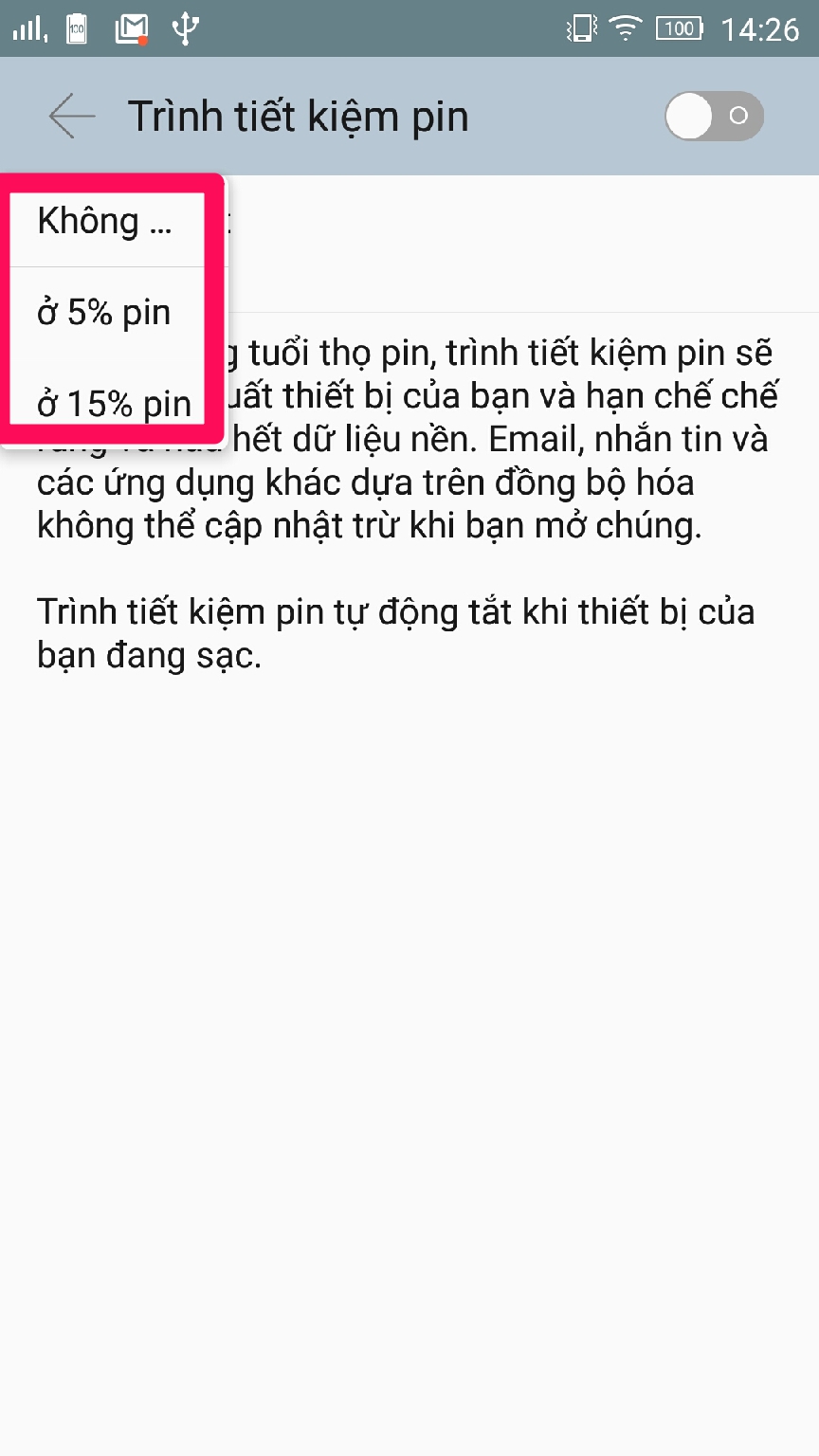The height and width of the screenshot is (1456, 819).
Task: Tap the cellular signal strength icon
Action: 27,27
